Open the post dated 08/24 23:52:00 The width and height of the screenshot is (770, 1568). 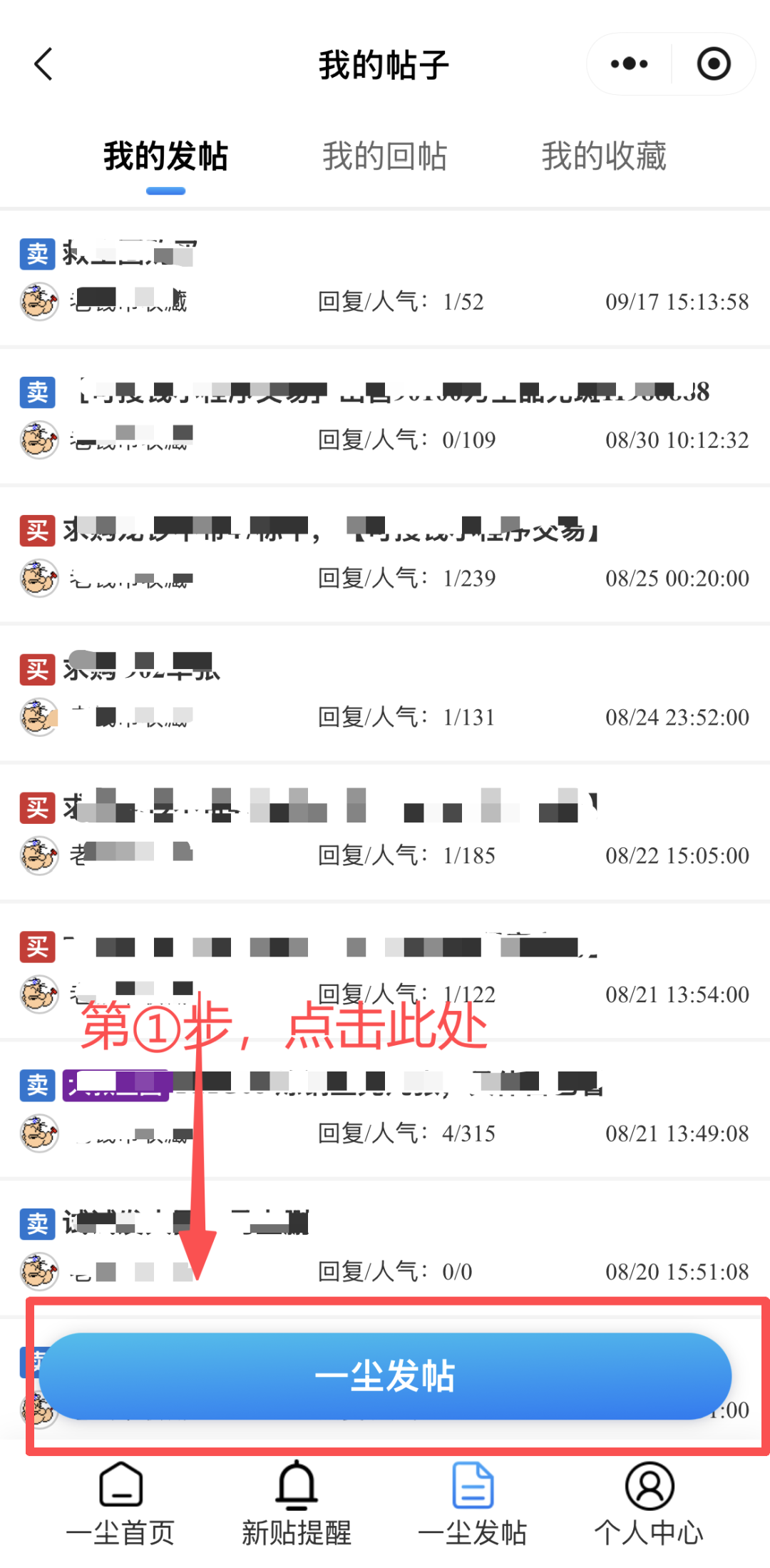pos(385,693)
